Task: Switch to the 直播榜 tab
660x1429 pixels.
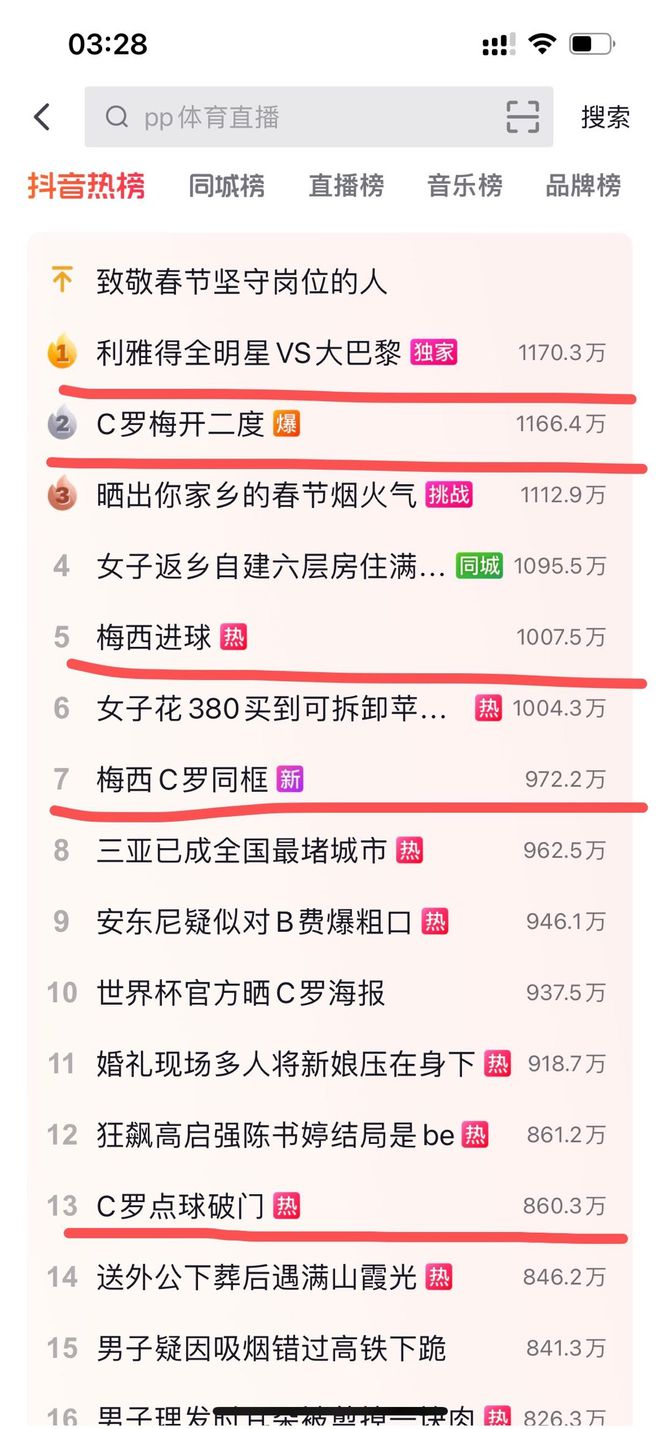Action: pyautogui.click(x=346, y=186)
